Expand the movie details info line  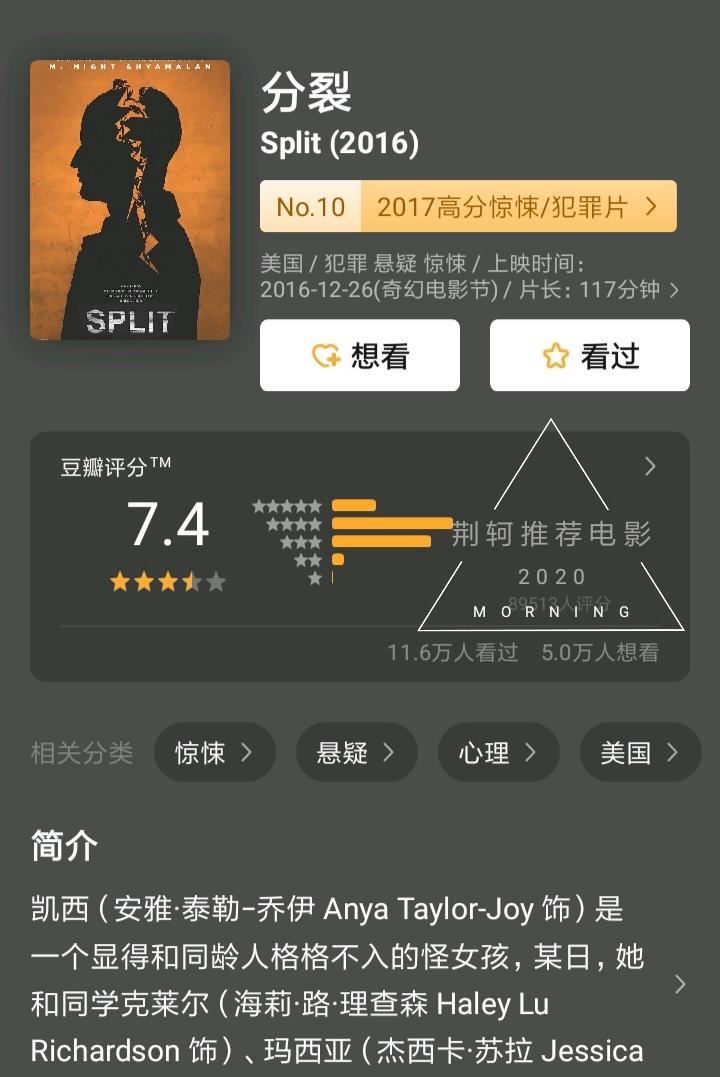click(674, 290)
